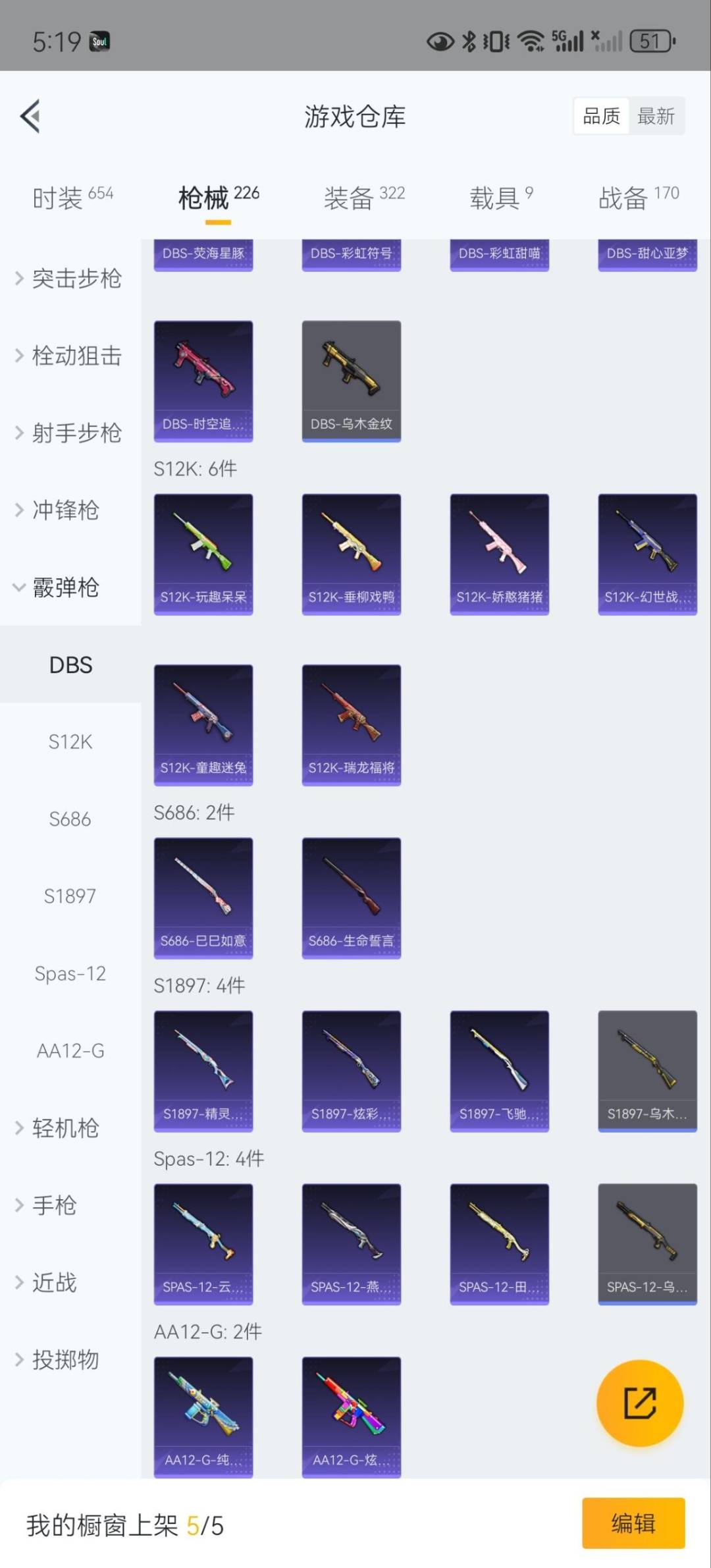Expand the 轻机枪 category

(x=59, y=1128)
